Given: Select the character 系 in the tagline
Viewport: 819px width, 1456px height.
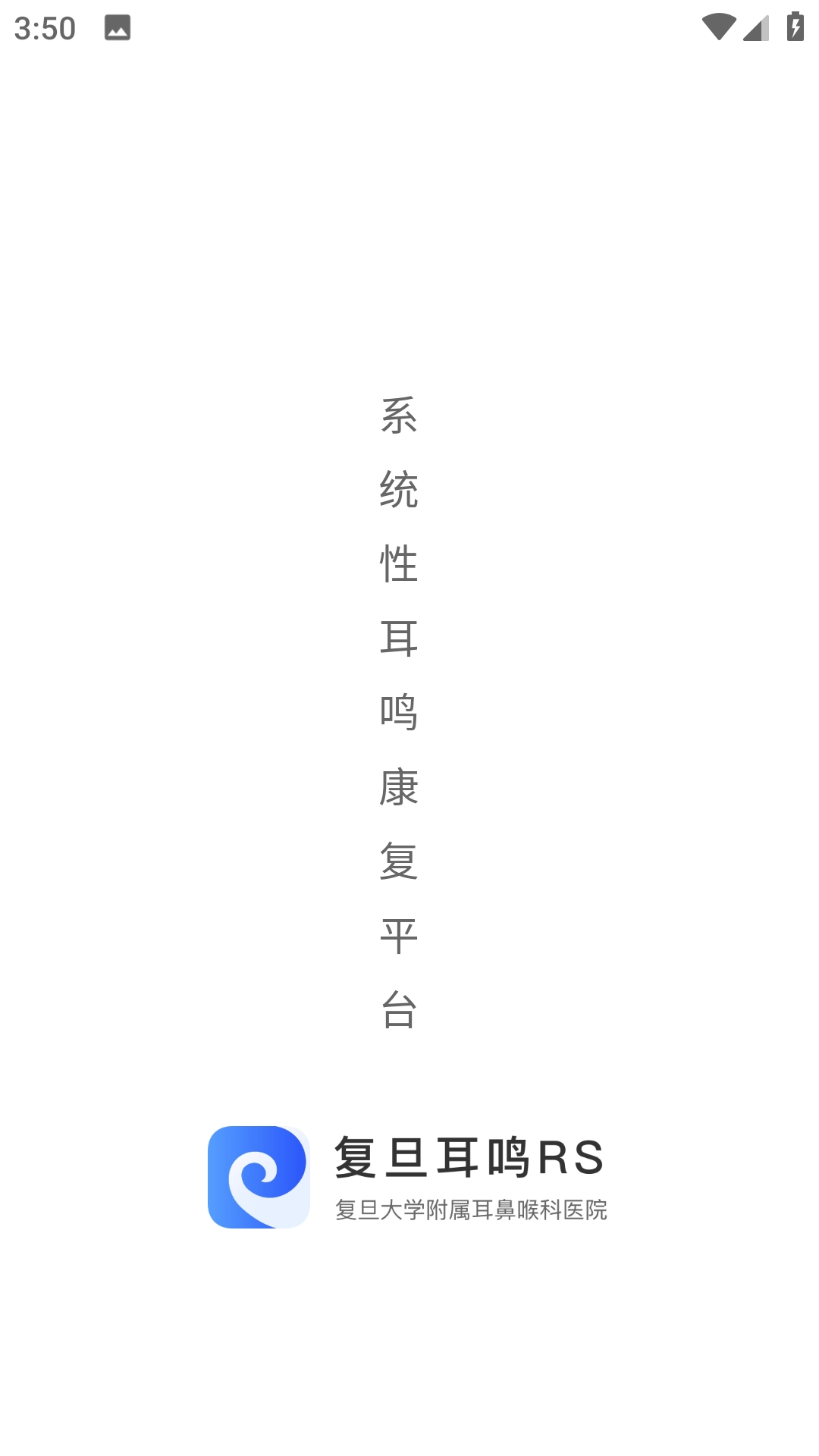Looking at the screenshot, I should tap(398, 415).
